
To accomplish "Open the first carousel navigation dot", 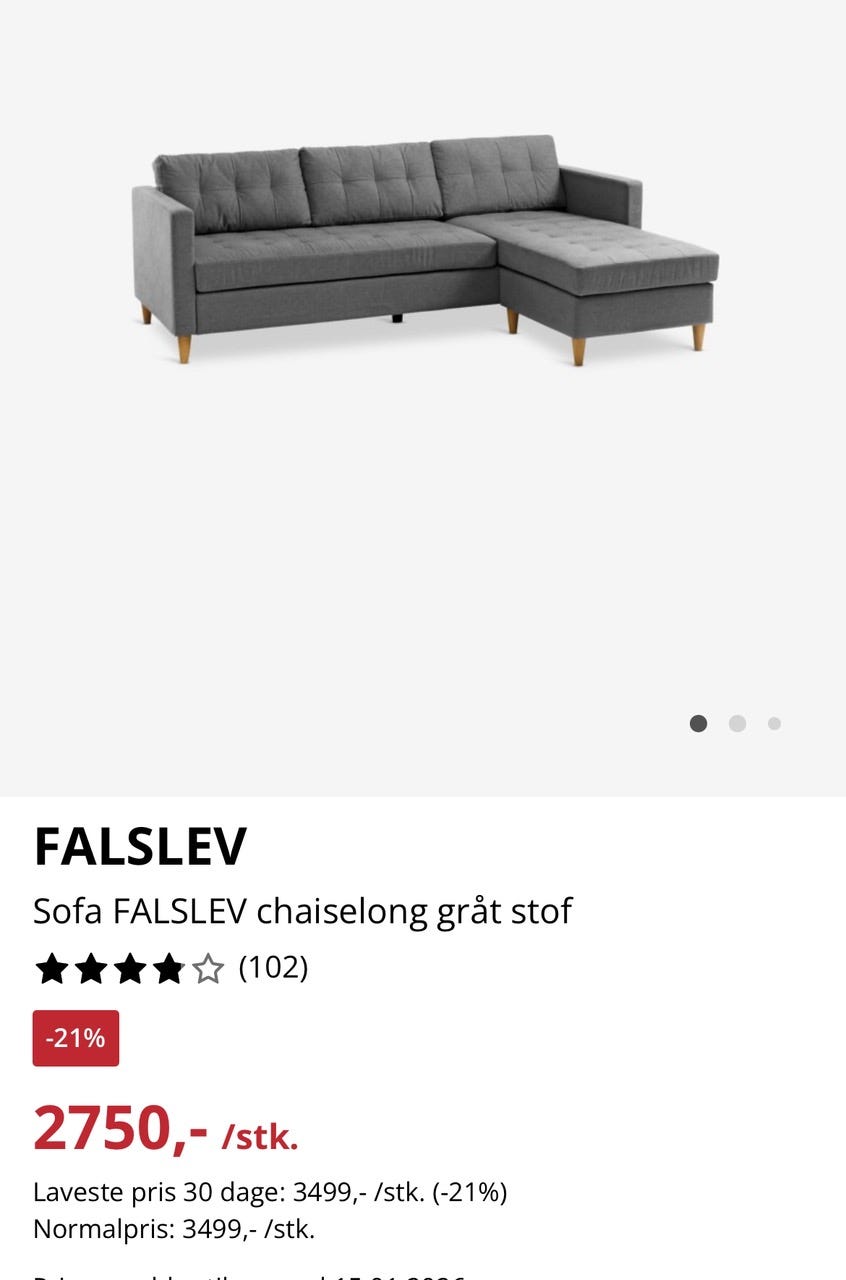I will [698, 721].
